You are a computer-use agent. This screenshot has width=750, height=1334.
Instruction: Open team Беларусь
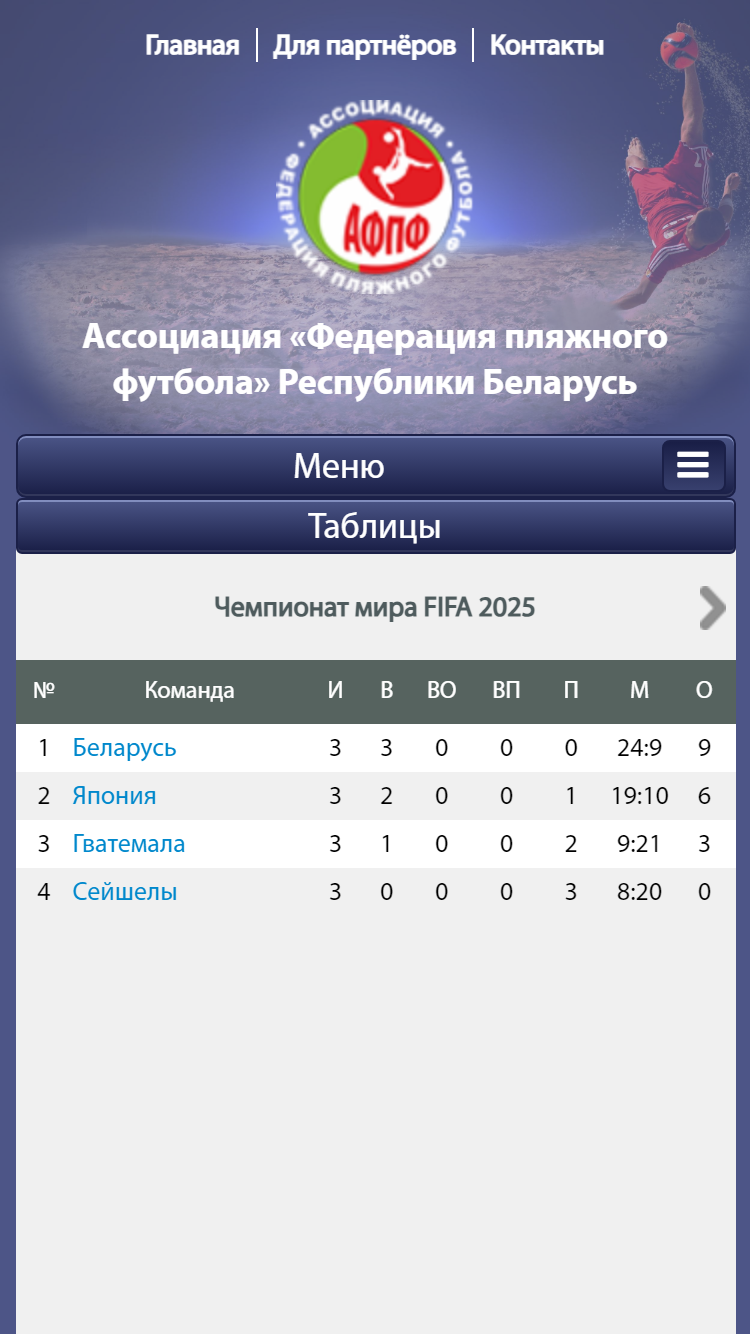[125, 748]
